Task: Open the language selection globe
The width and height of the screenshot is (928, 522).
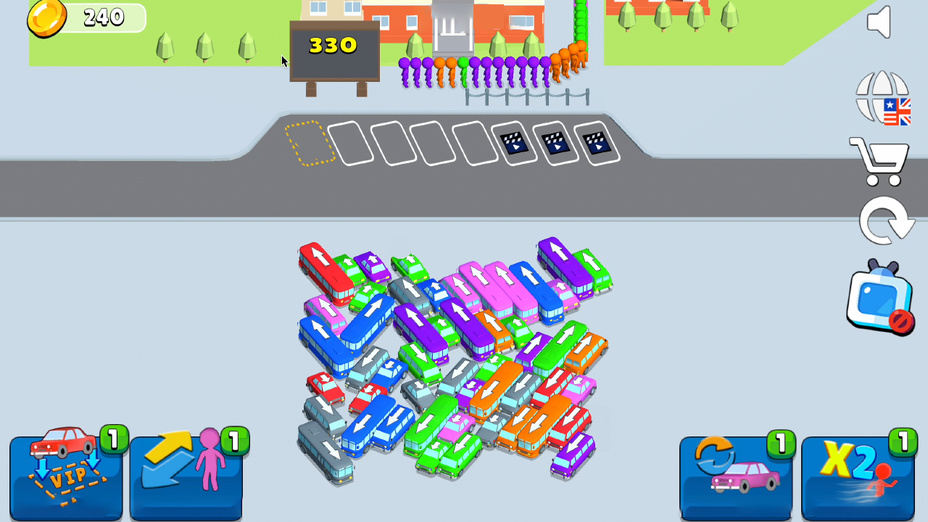Action: coord(882,98)
